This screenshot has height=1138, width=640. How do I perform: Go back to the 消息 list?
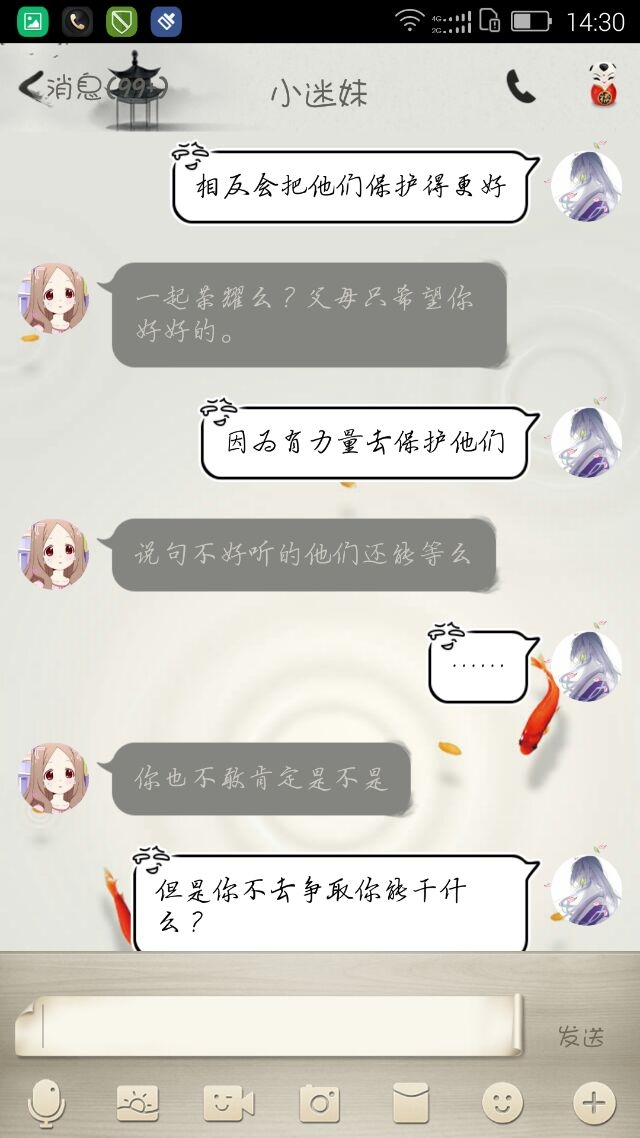coord(91,88)
